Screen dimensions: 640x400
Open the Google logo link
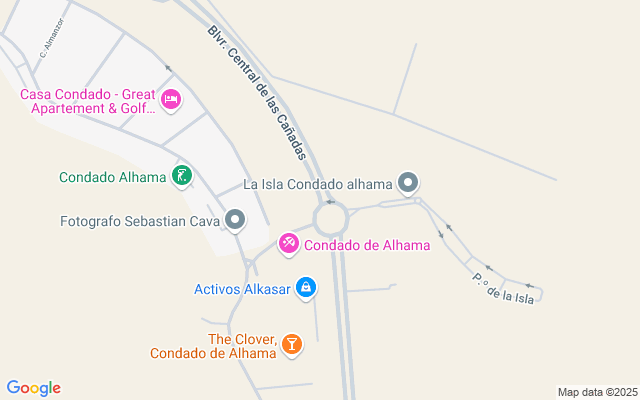(x=33, y=388)
